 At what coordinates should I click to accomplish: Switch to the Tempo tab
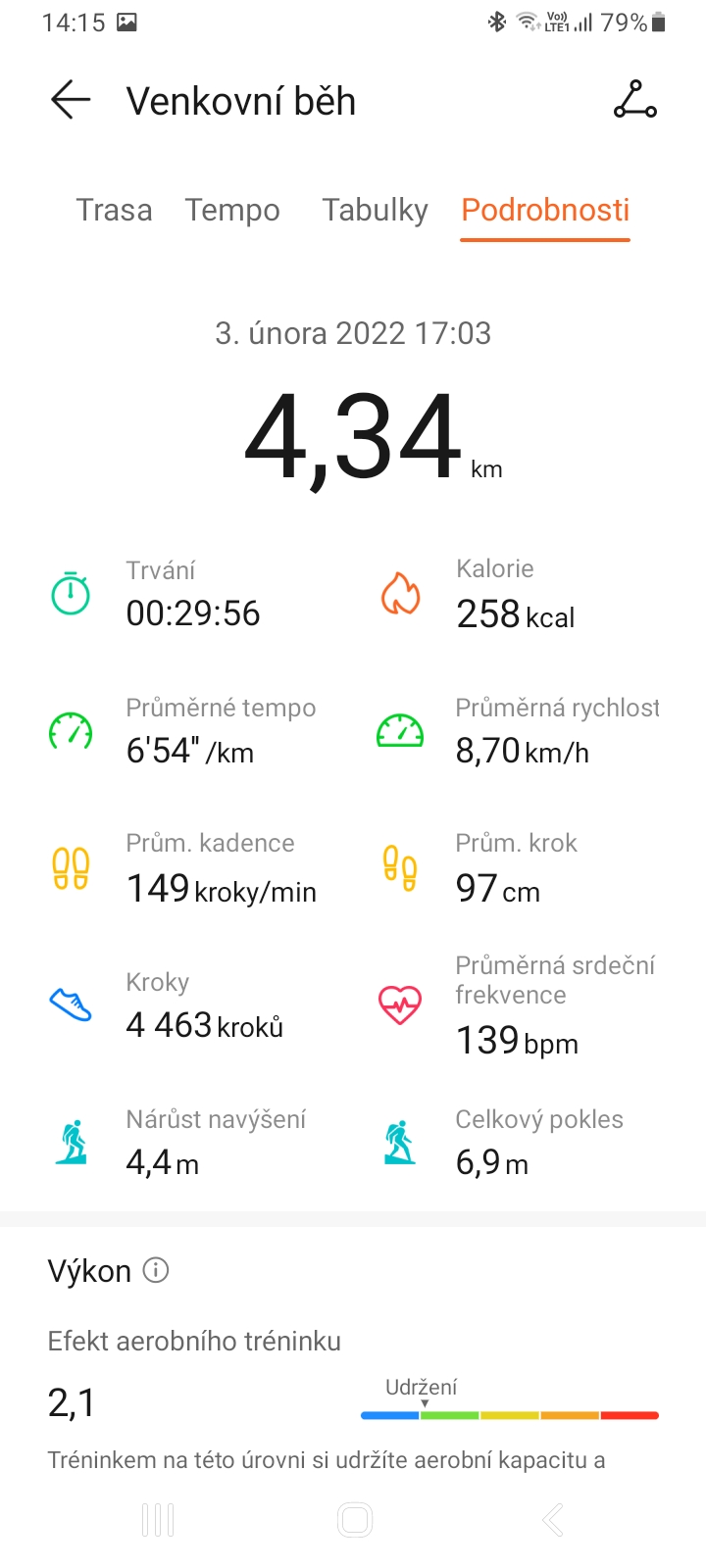[232, 210]
